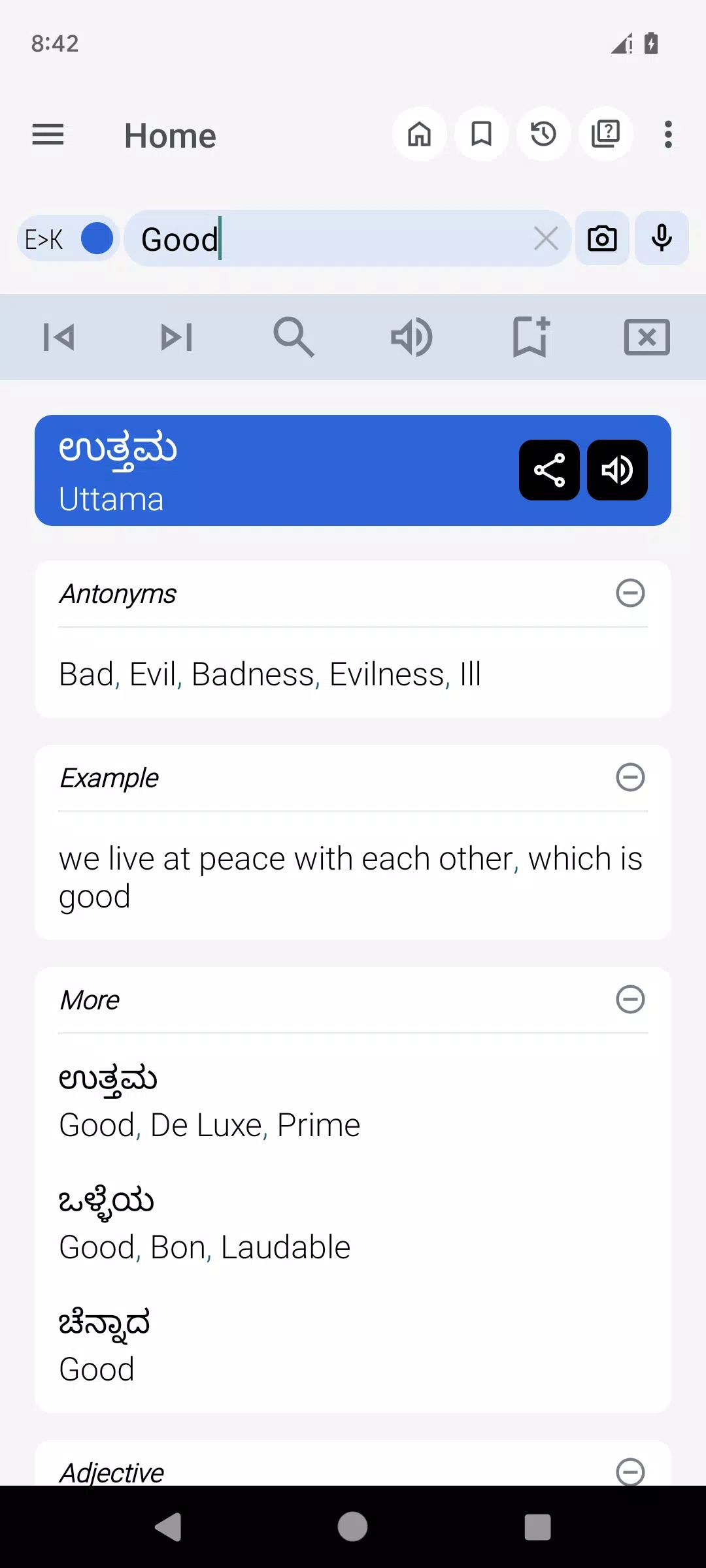Focus the search field containing Good

327,239
